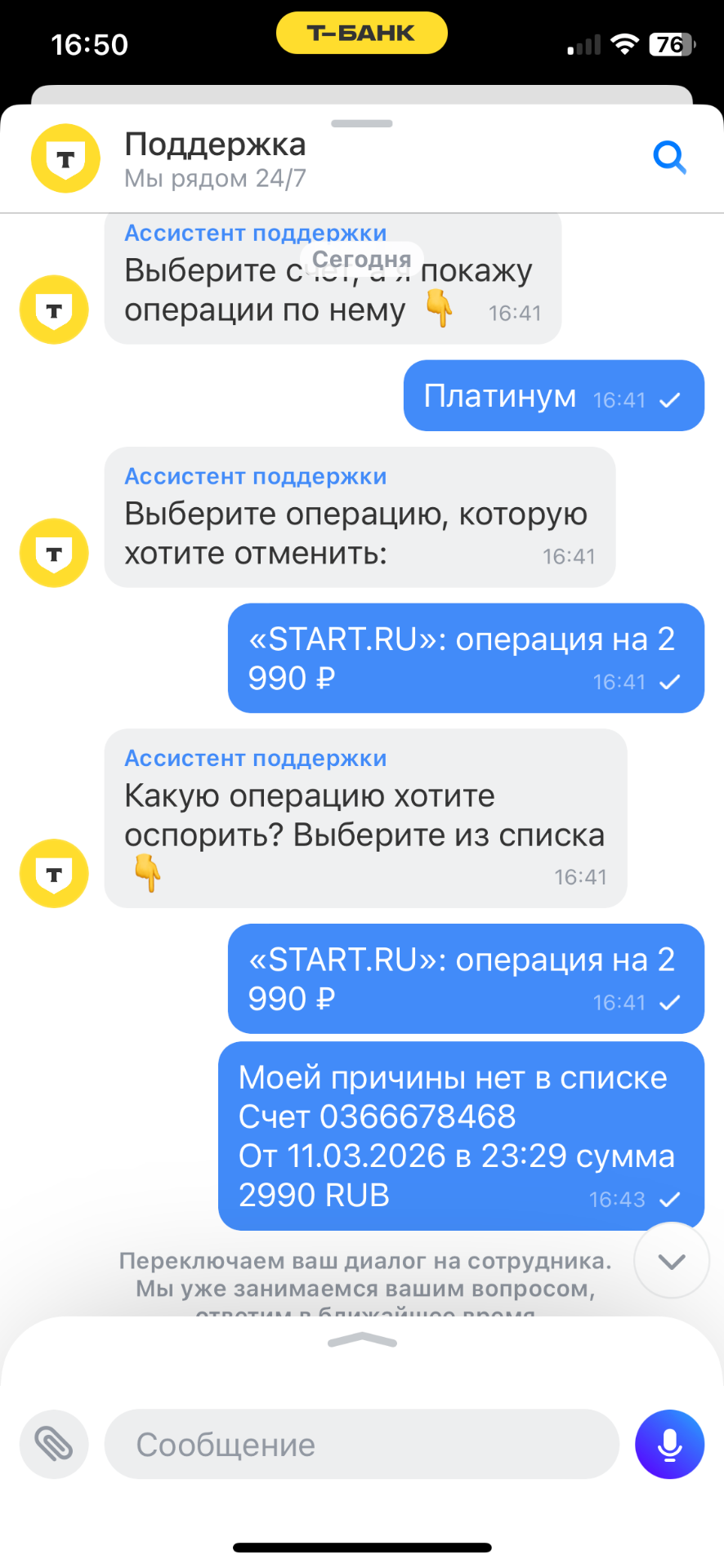Expand the suggestions panel chevron handle
Image resolution: width=724 pixels, height=1568 pixels.
point(362,1340)
